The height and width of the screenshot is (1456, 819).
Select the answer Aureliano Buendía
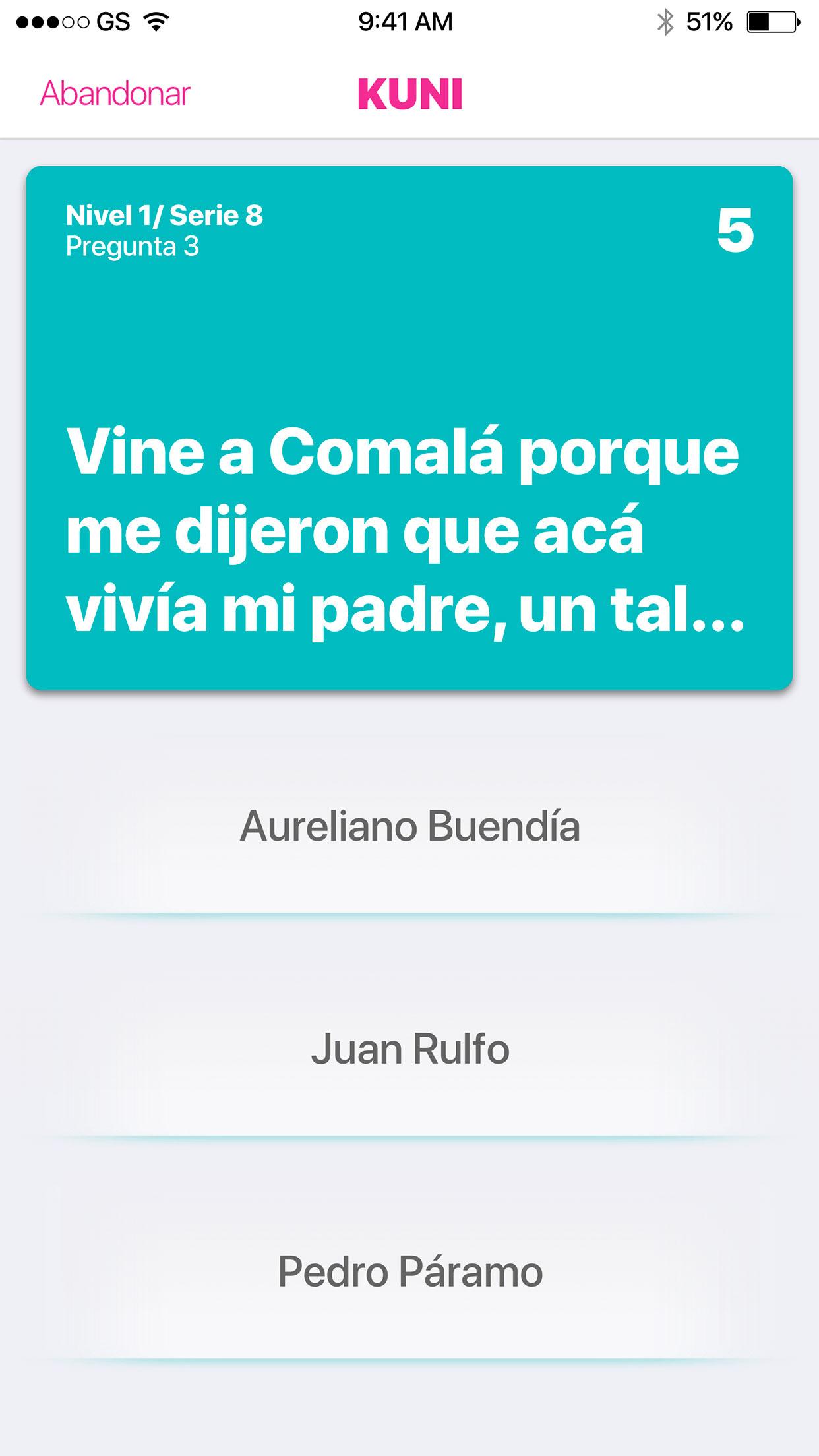click(409, 826)
